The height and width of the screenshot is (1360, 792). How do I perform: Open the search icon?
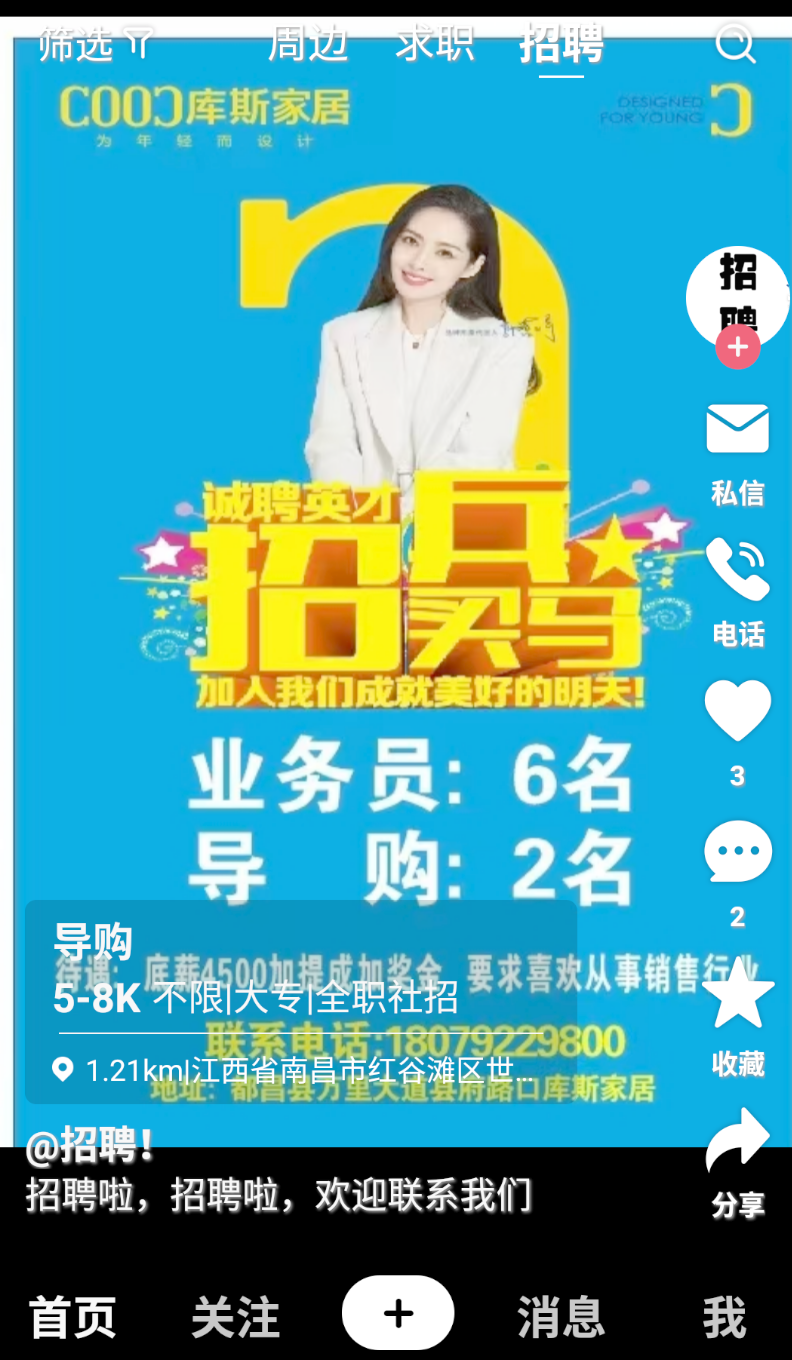(736, 44)
